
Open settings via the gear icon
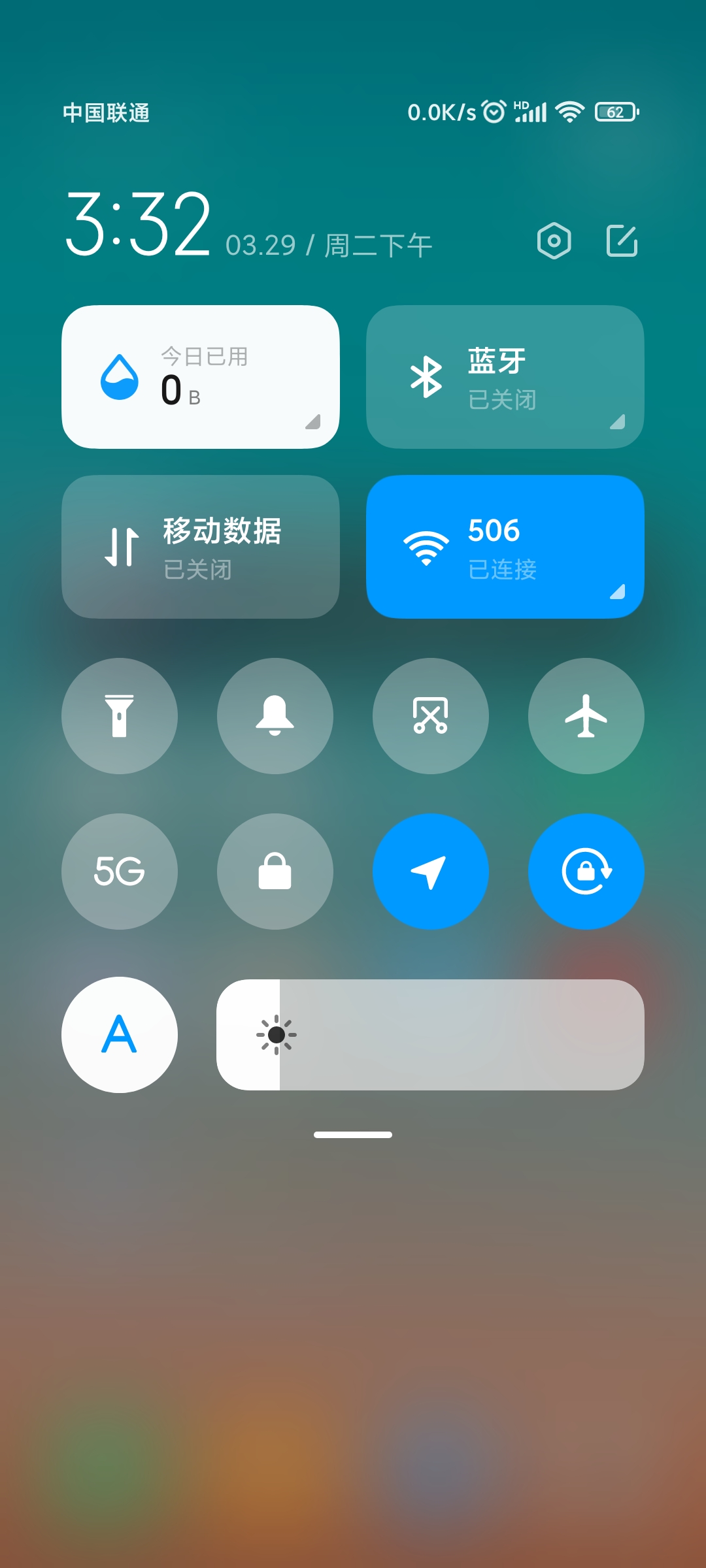tap(554, 240)
